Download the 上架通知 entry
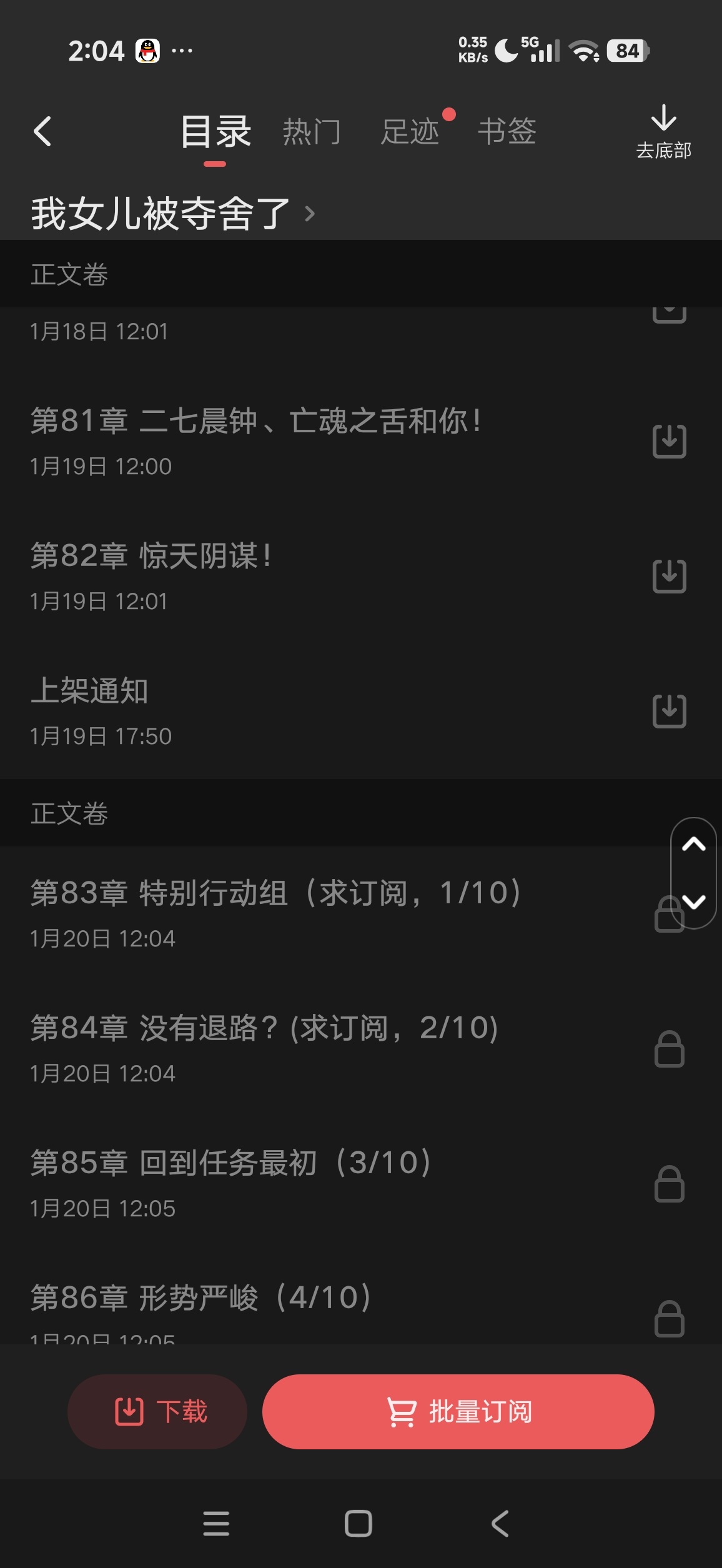The image size is (722, 1568). (669, 711)
